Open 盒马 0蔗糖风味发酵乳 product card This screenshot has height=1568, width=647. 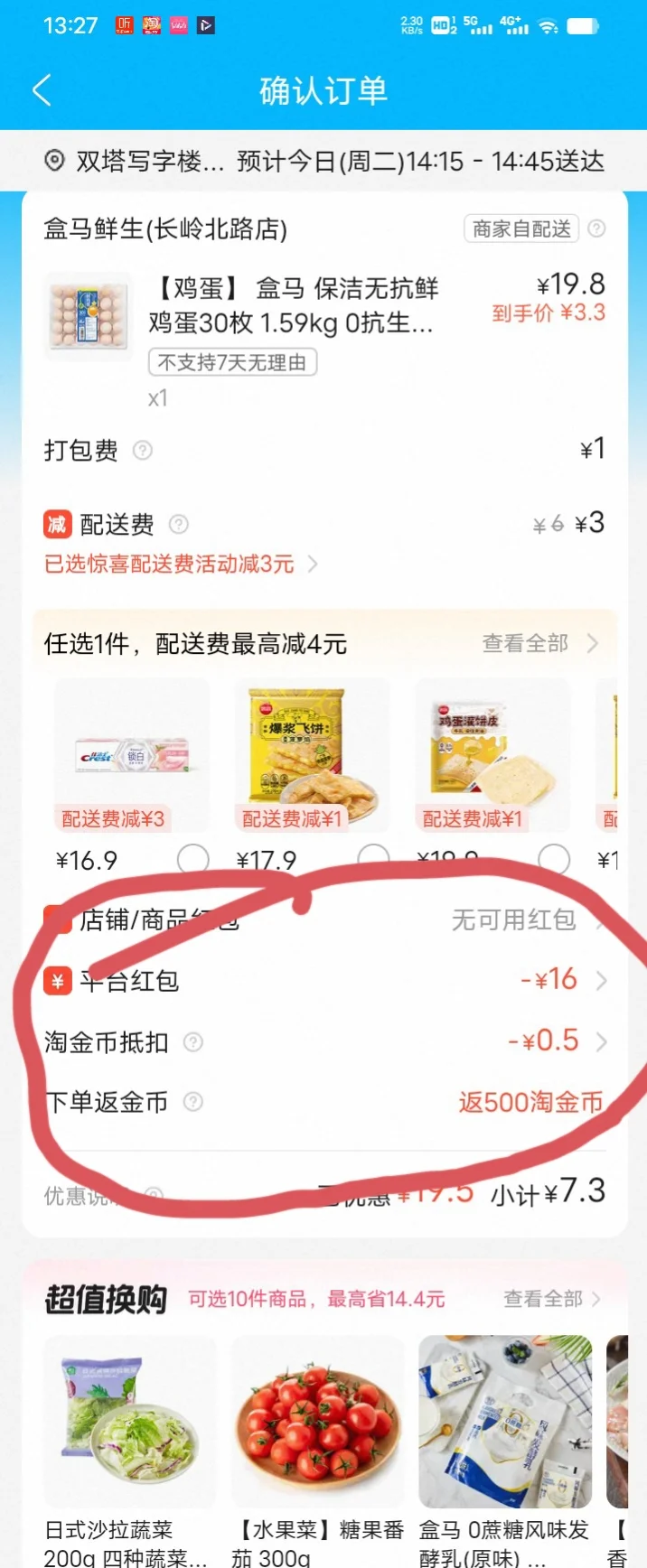coord(504,1427)
